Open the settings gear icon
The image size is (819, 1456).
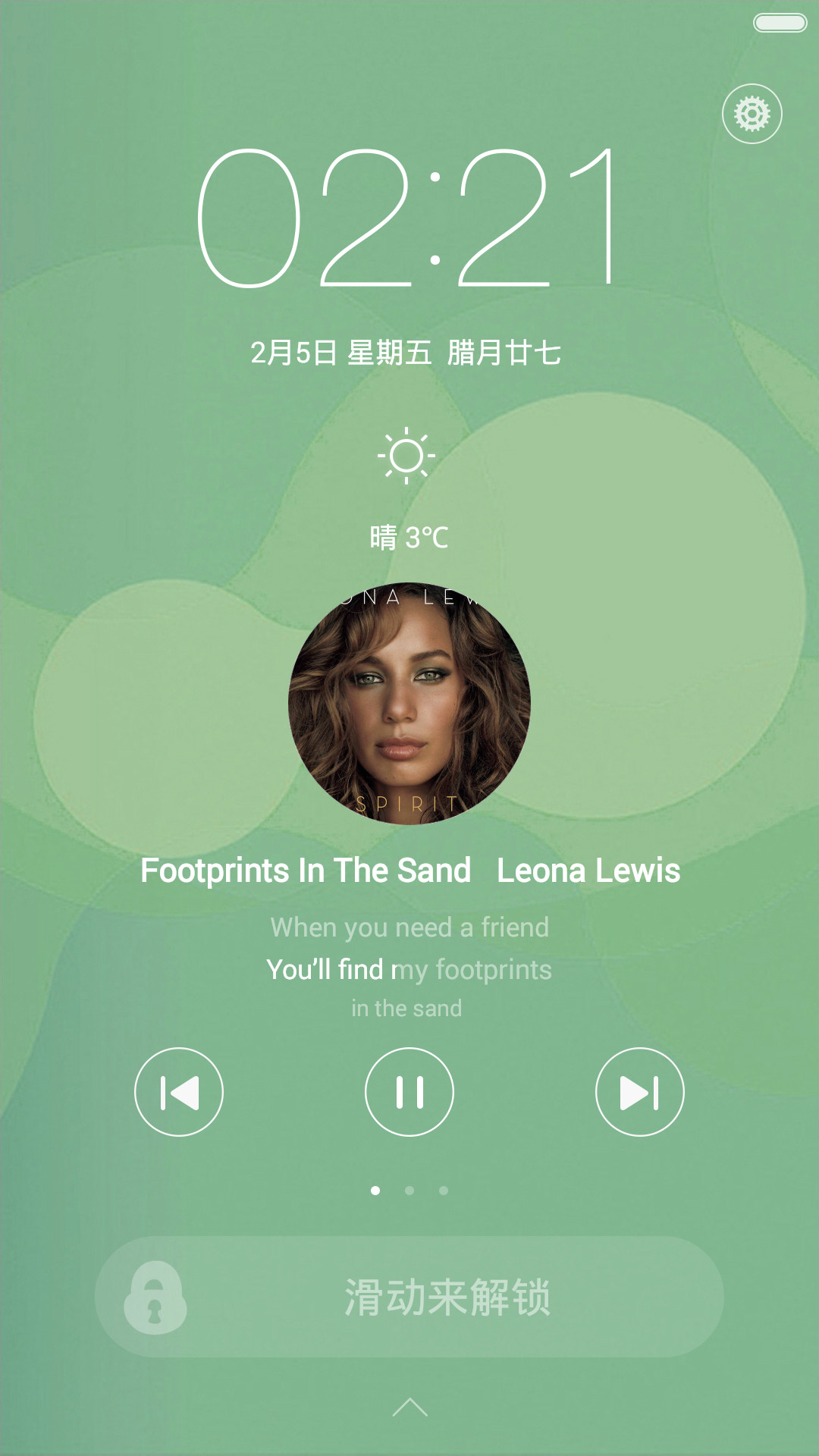tap(752, 114)
